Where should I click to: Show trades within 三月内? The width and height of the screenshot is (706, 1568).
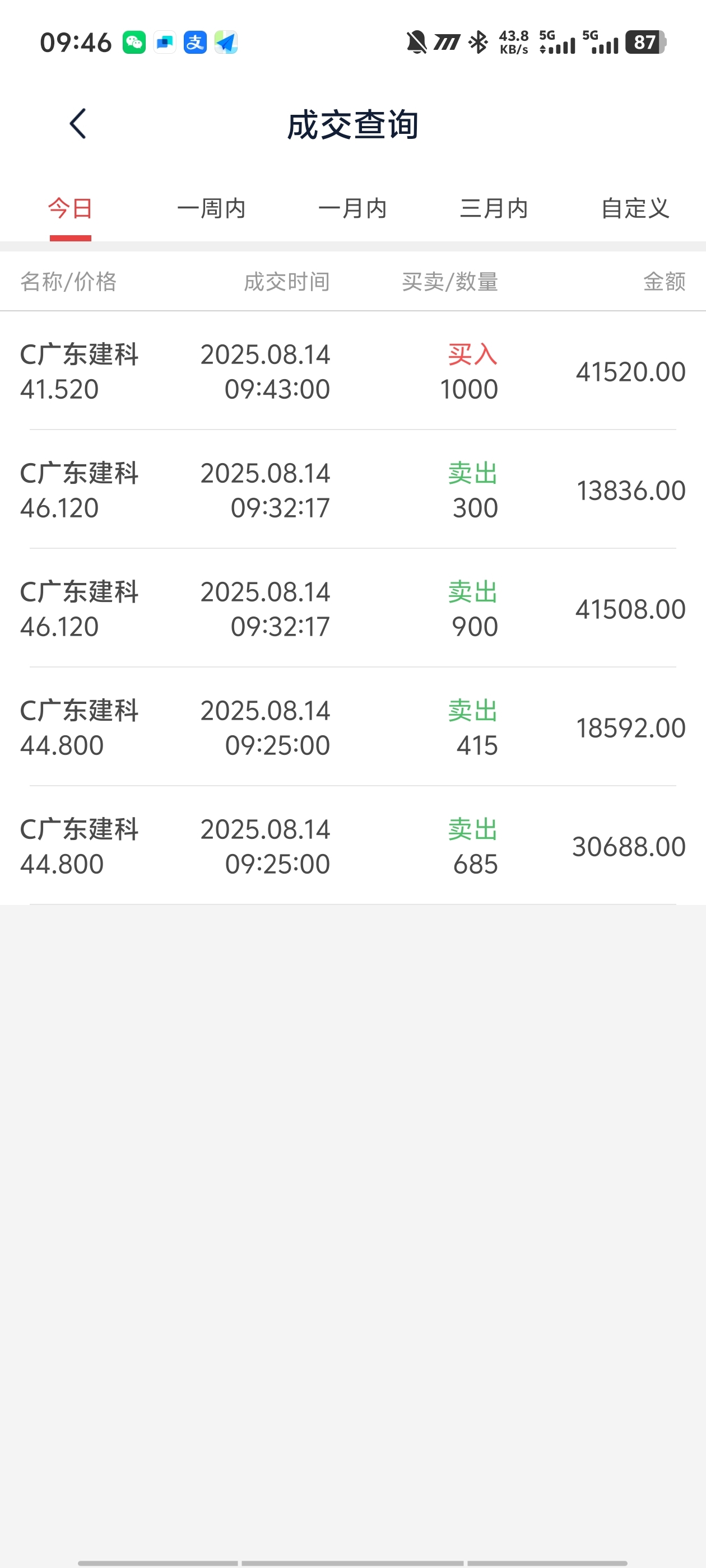494,209
